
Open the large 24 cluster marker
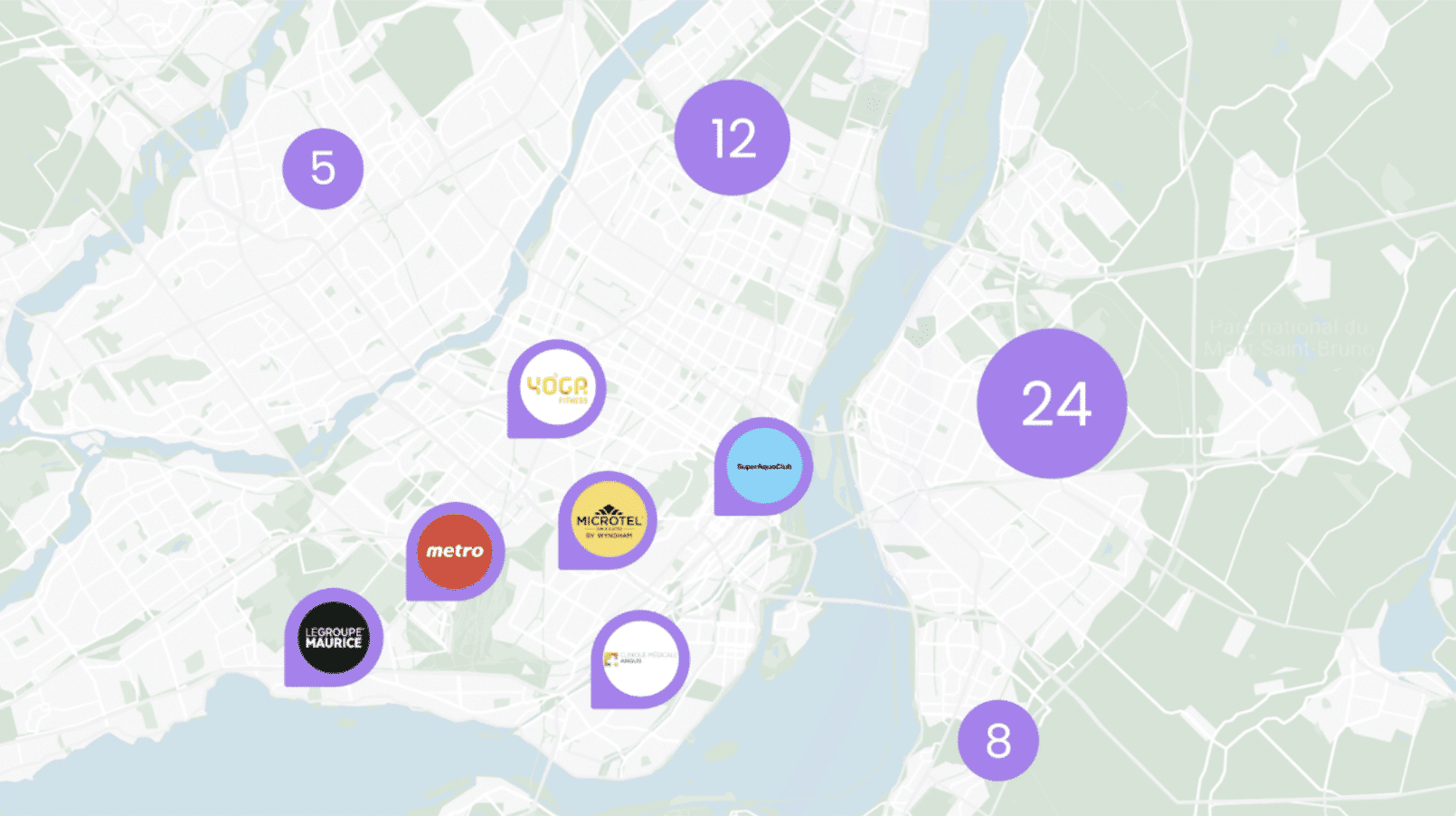pos(1052,403)
